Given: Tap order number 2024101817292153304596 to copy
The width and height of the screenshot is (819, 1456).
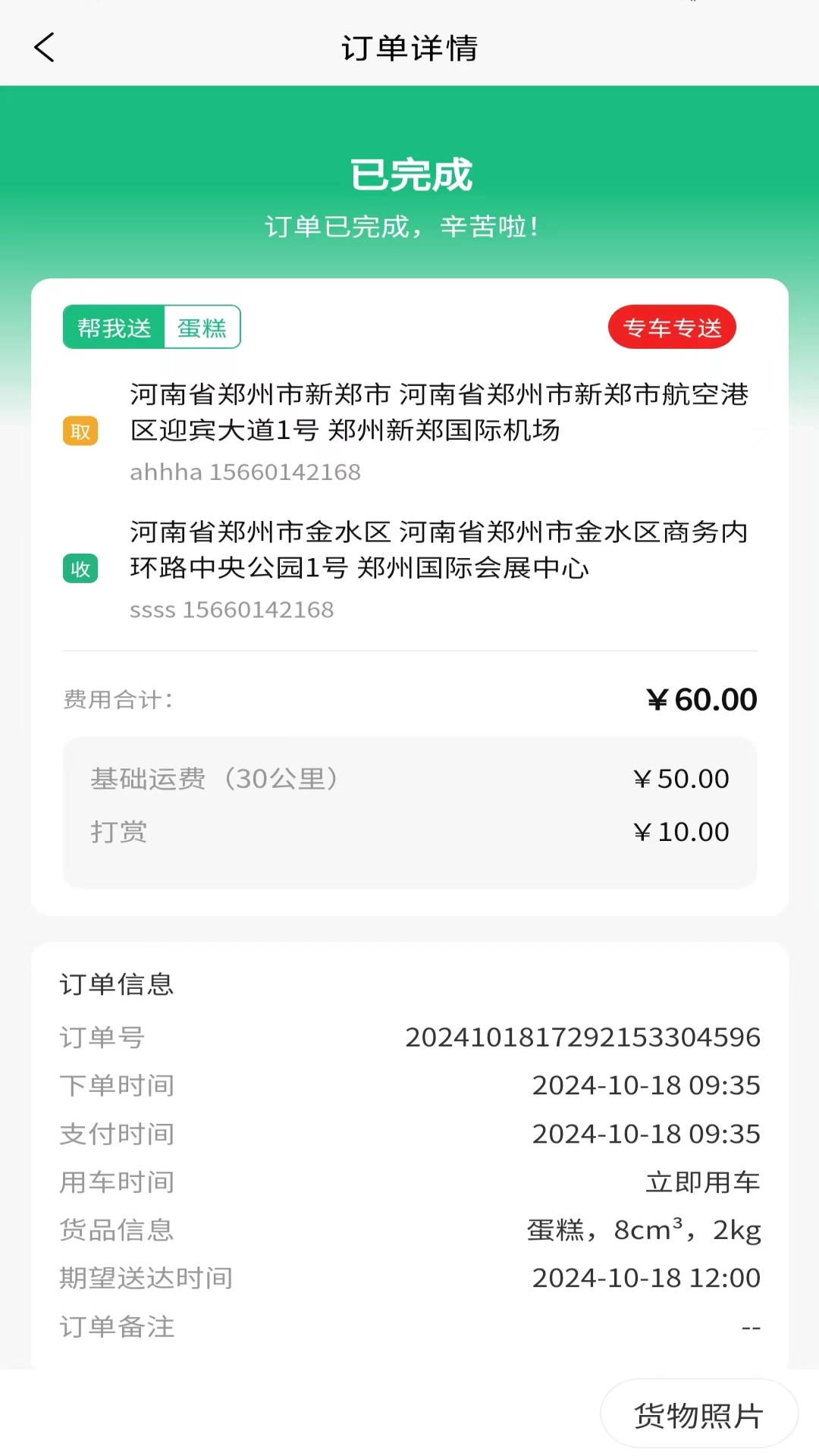Looking at the screenshot, I should 584,1036.
